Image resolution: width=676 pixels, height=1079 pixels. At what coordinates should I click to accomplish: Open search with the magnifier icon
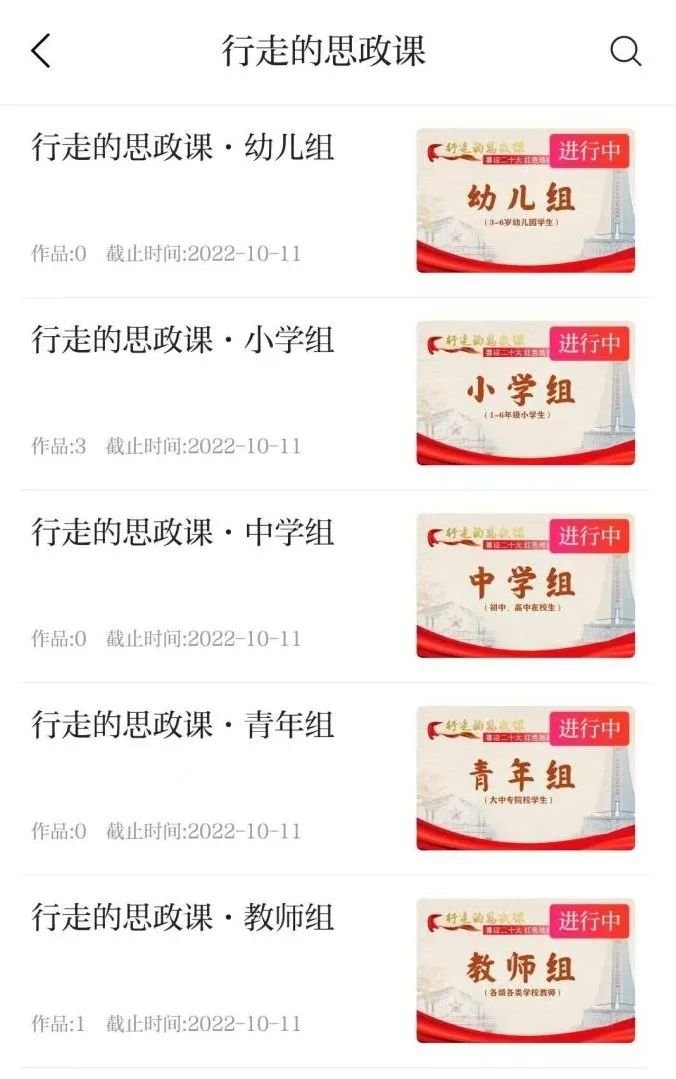(x=625, y=51)
